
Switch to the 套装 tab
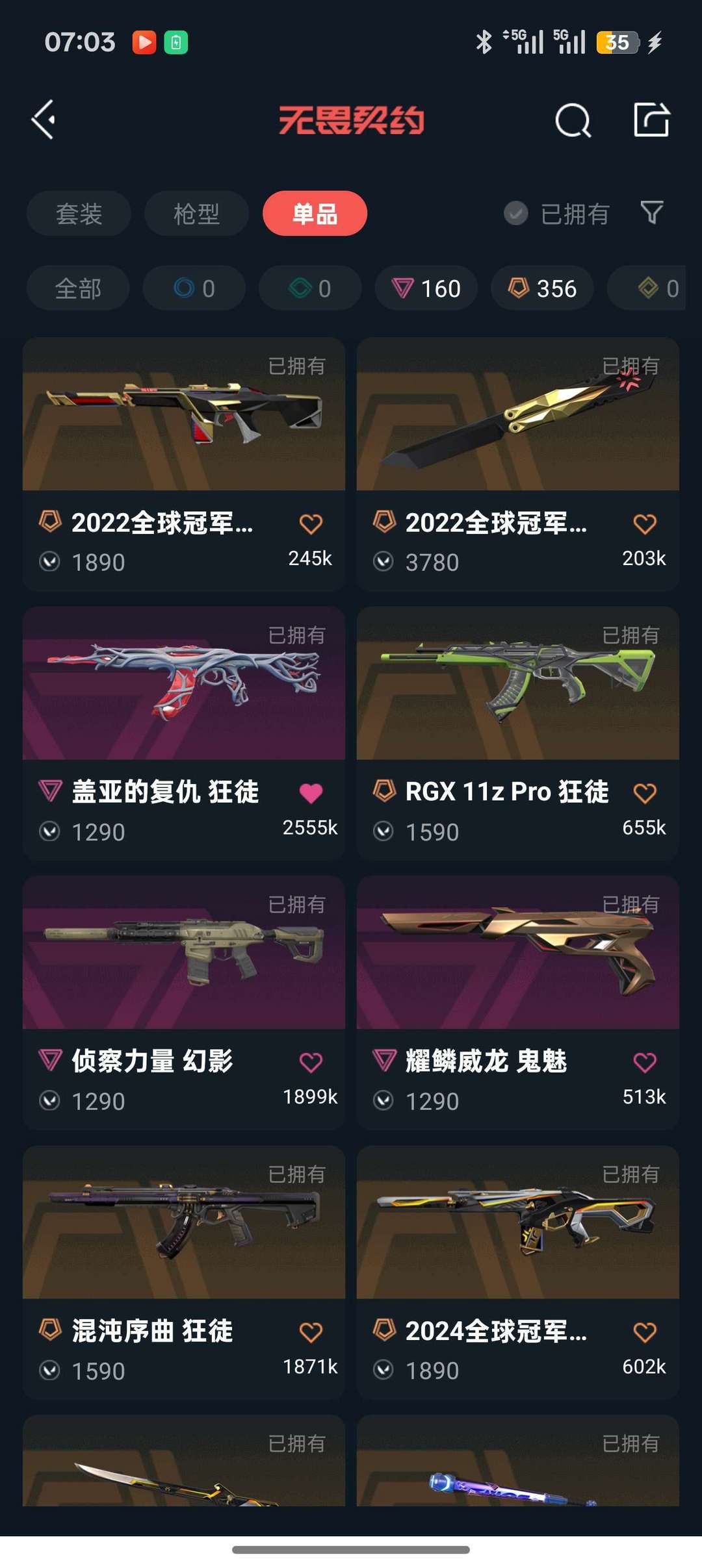pyautogui.click(x=79, y=214)
